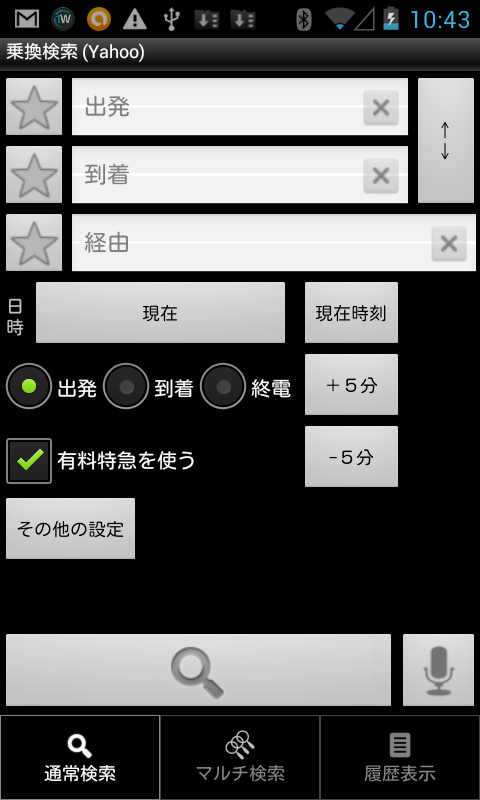Clear the 出発 field with its X

click(381, 108)
